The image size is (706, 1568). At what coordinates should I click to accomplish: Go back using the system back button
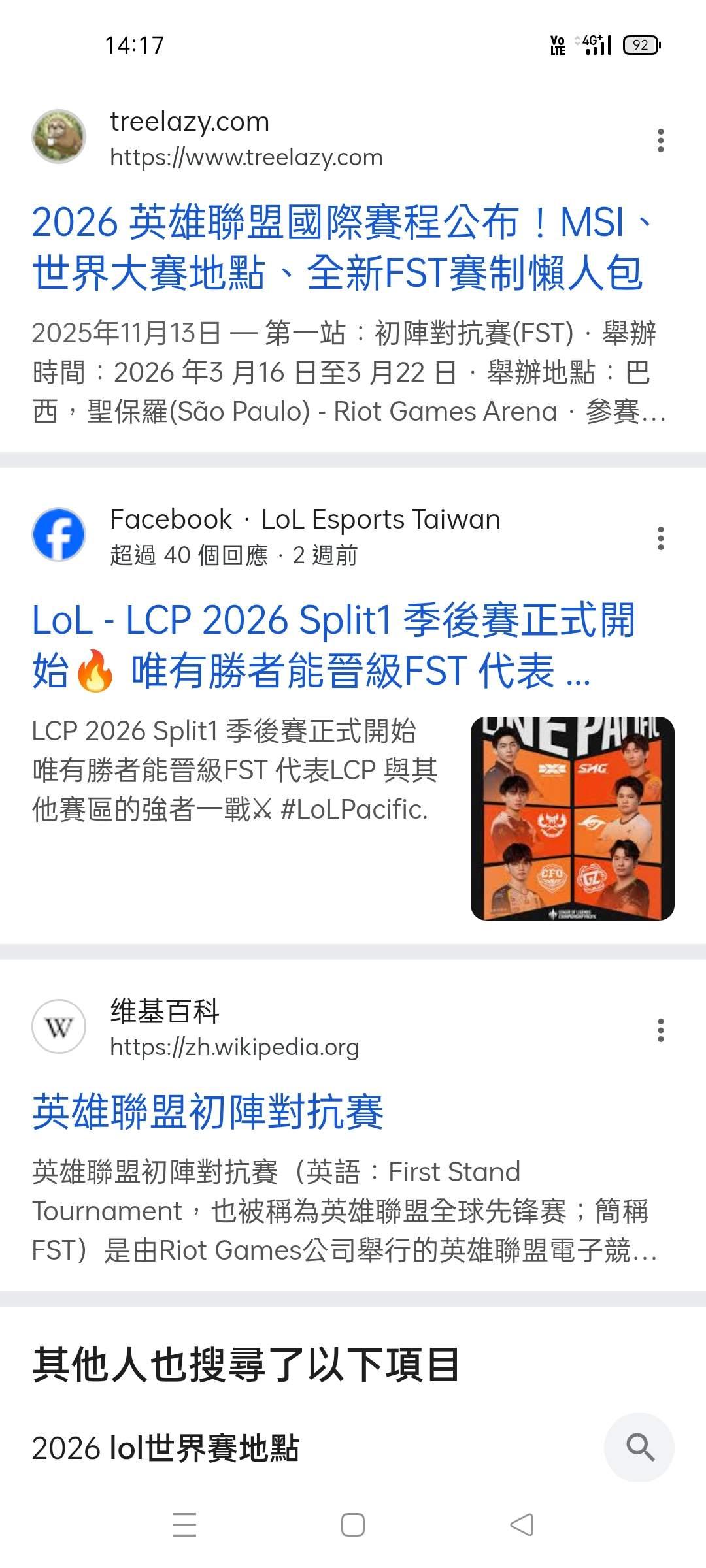tap(521, 1525)
